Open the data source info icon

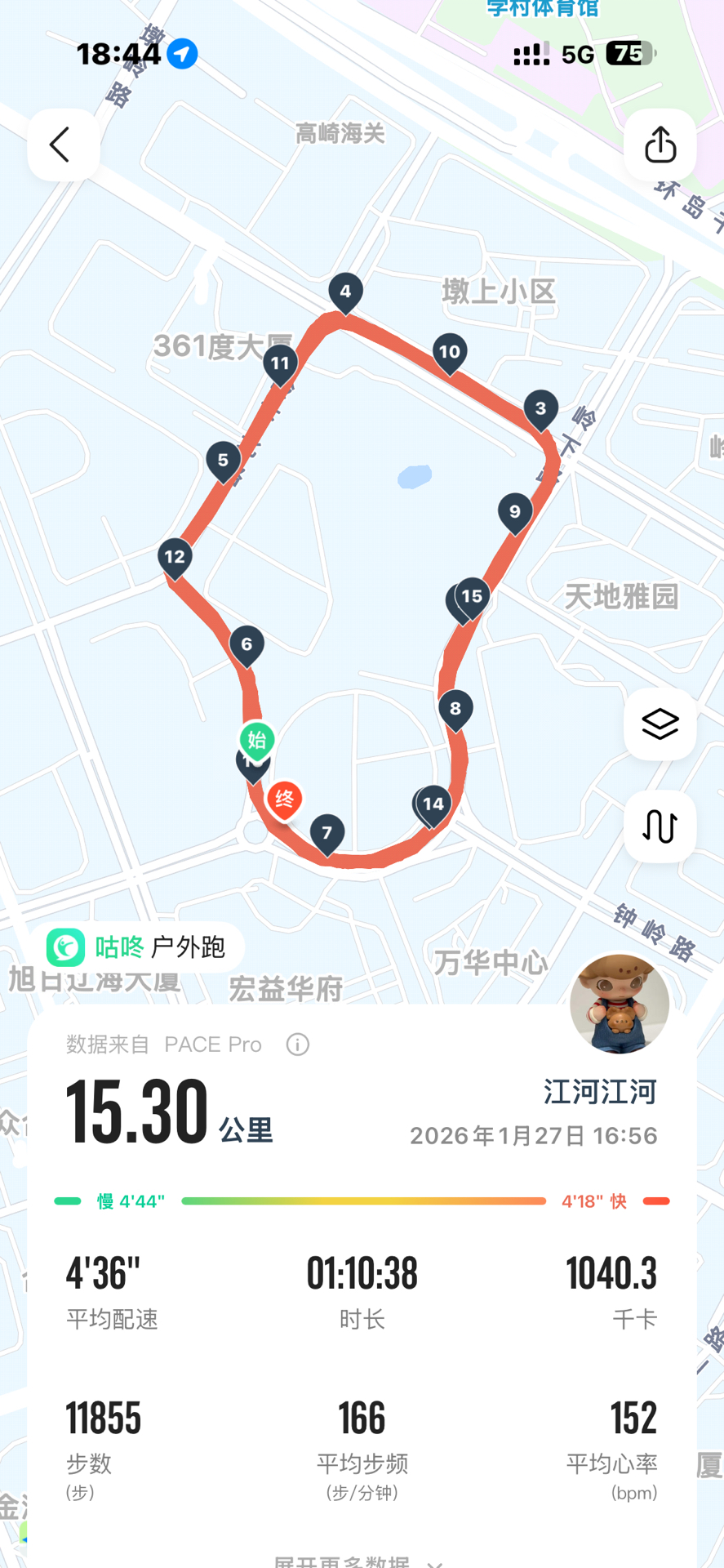298,1045
